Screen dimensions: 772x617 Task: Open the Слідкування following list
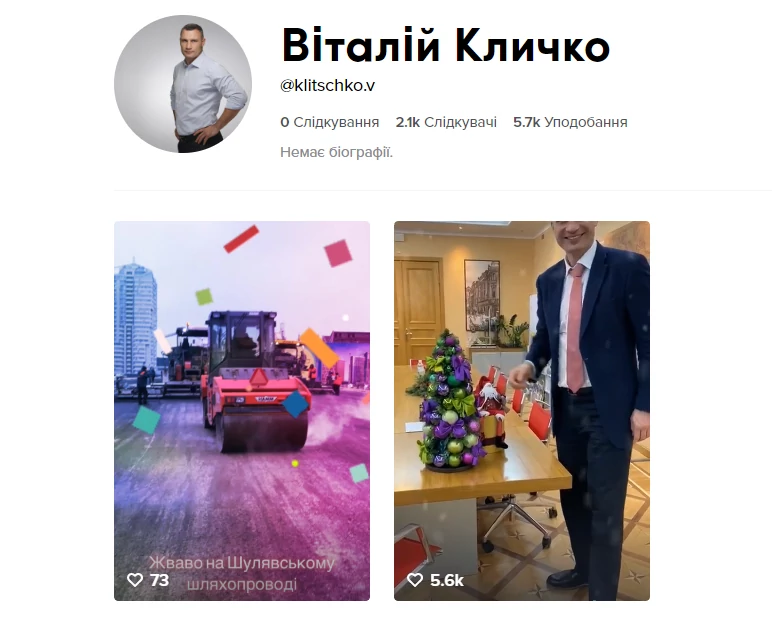click(330, 122)
